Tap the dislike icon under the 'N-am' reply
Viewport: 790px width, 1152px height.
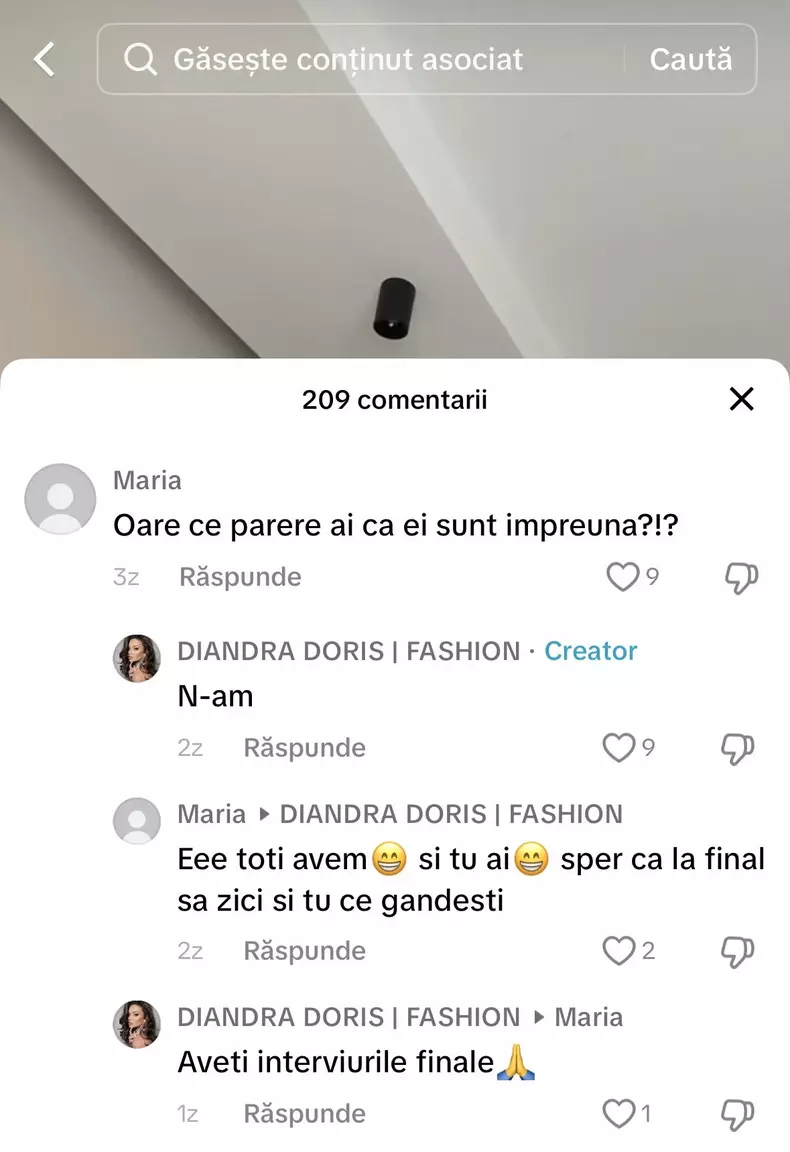tap(737, 748)
